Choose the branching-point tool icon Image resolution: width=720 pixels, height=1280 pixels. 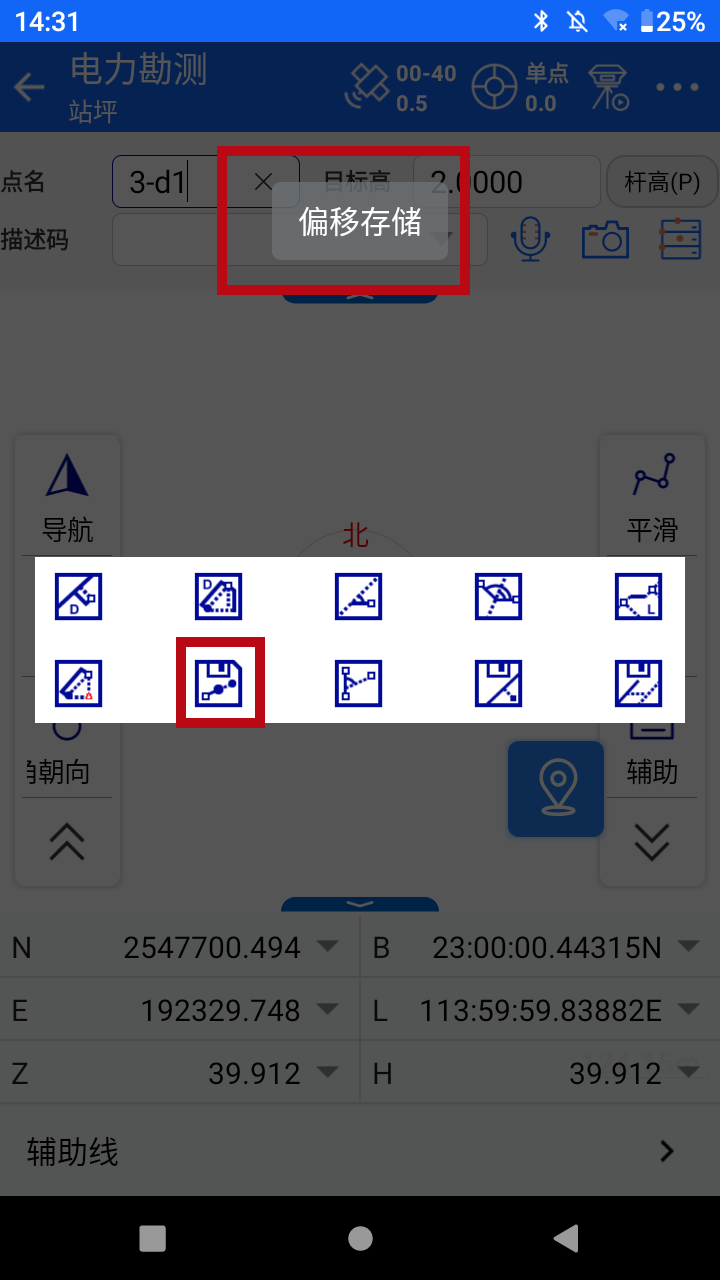point(359,683)
